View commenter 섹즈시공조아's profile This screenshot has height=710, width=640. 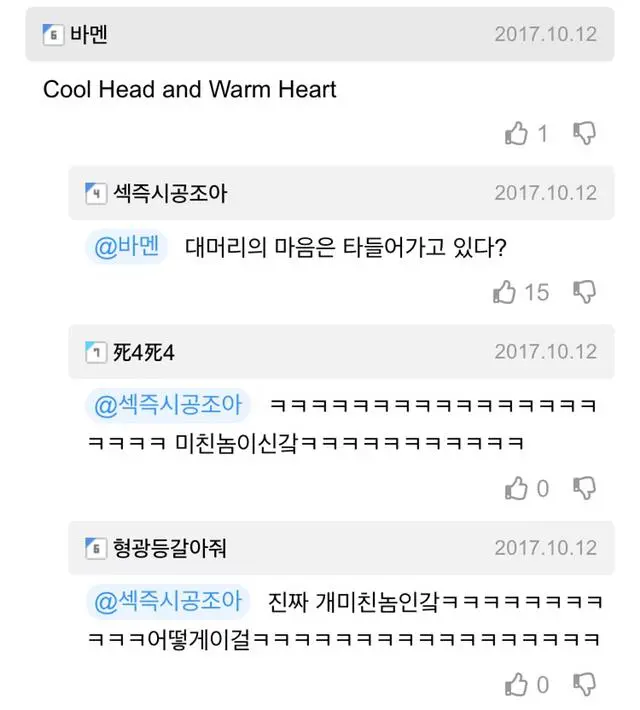169,193
